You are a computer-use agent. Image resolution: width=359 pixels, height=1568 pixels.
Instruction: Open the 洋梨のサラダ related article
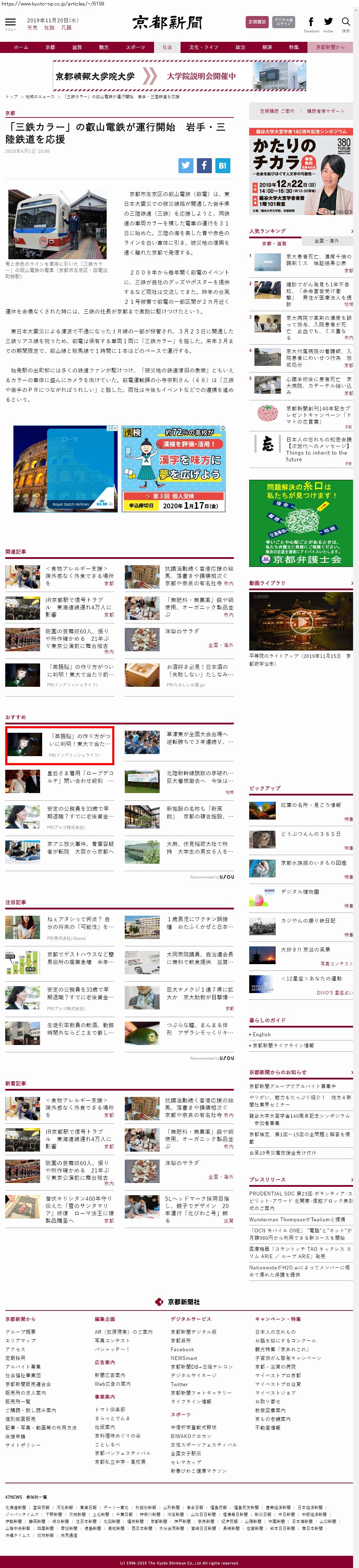click(x=182, y=631)
